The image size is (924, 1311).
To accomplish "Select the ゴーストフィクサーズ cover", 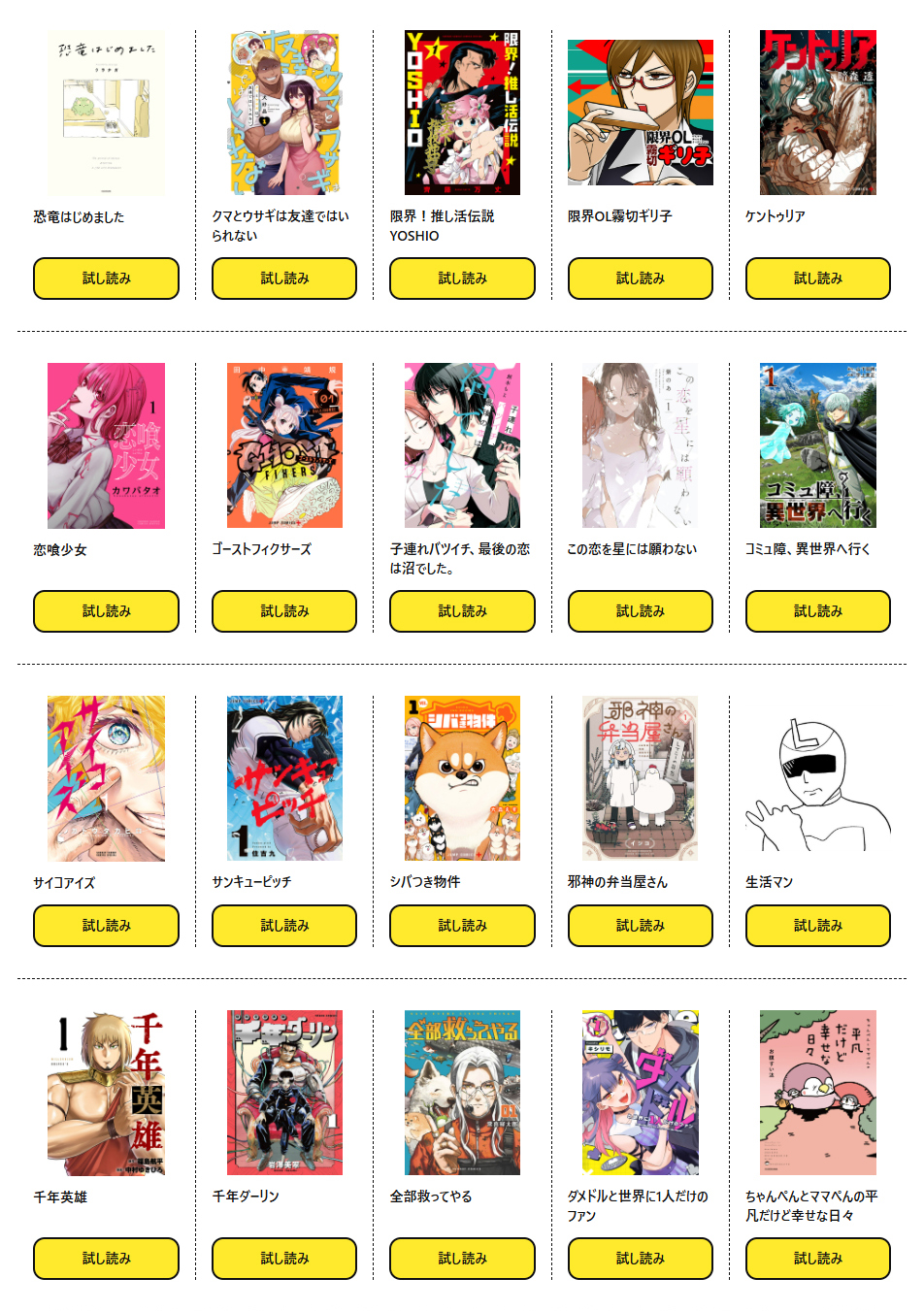I will (x=283, y=445).
